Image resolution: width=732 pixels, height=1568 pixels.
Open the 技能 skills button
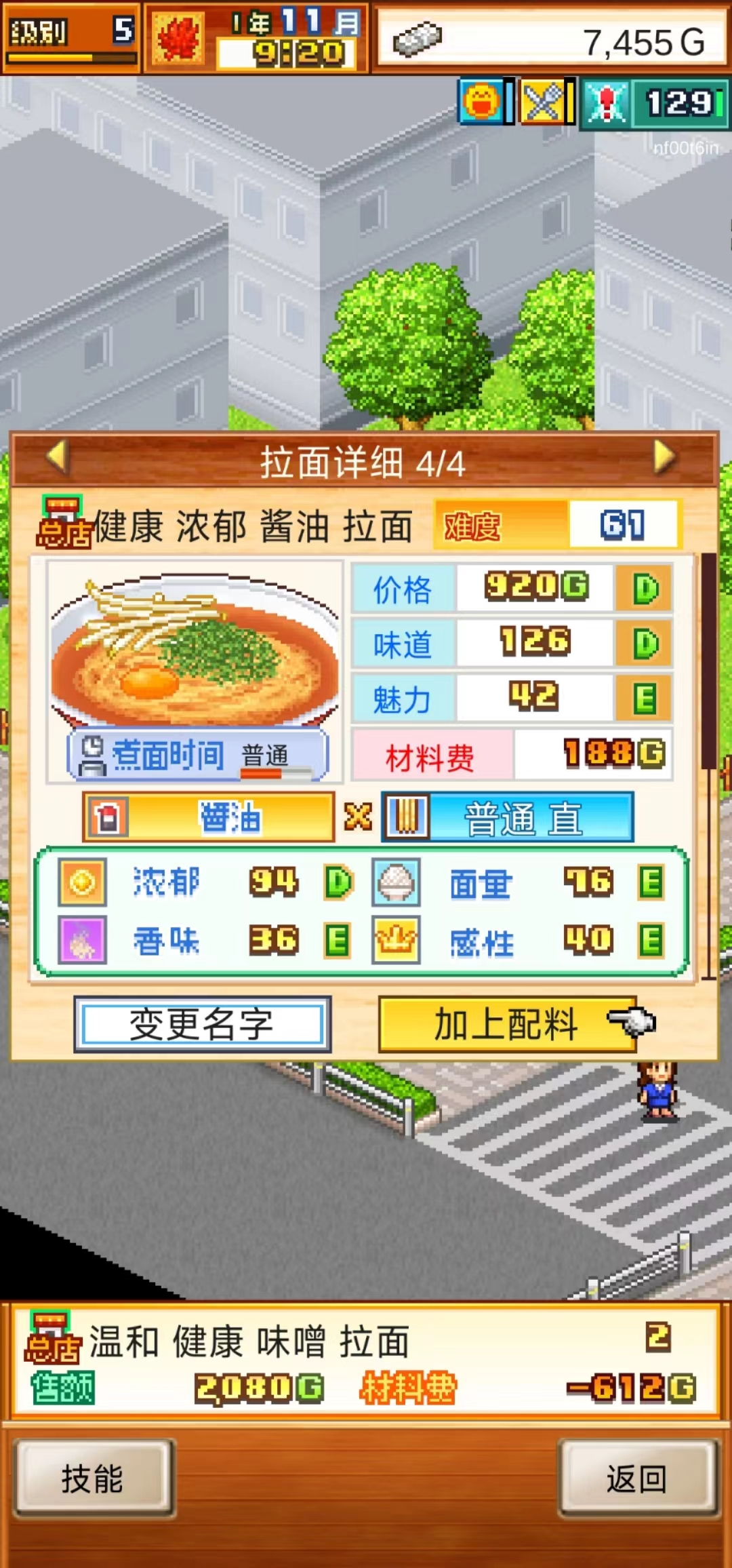94,1479
